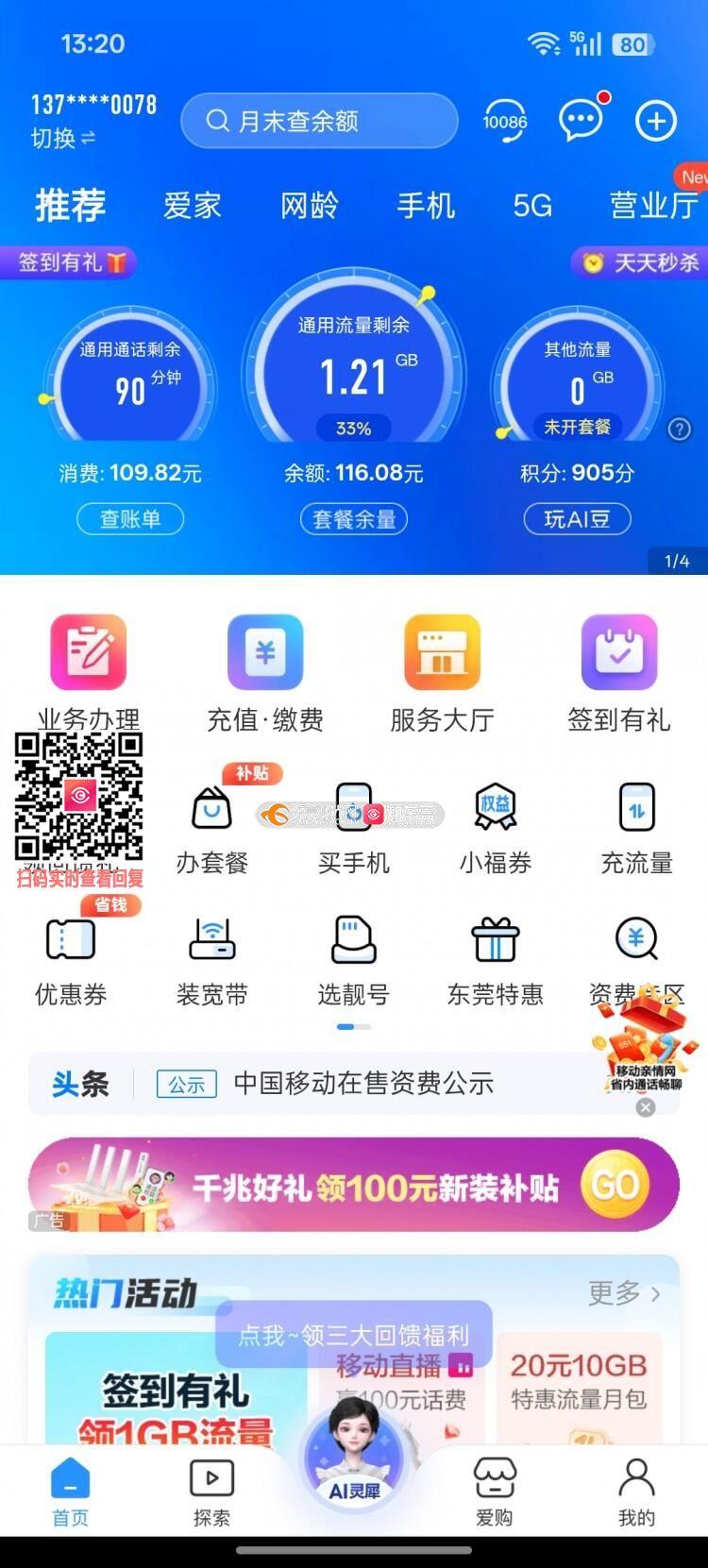The height and width of the screenshot is (1568, 708).
Task: Open the messages chat bubble icon
Action: click(580, 121)
